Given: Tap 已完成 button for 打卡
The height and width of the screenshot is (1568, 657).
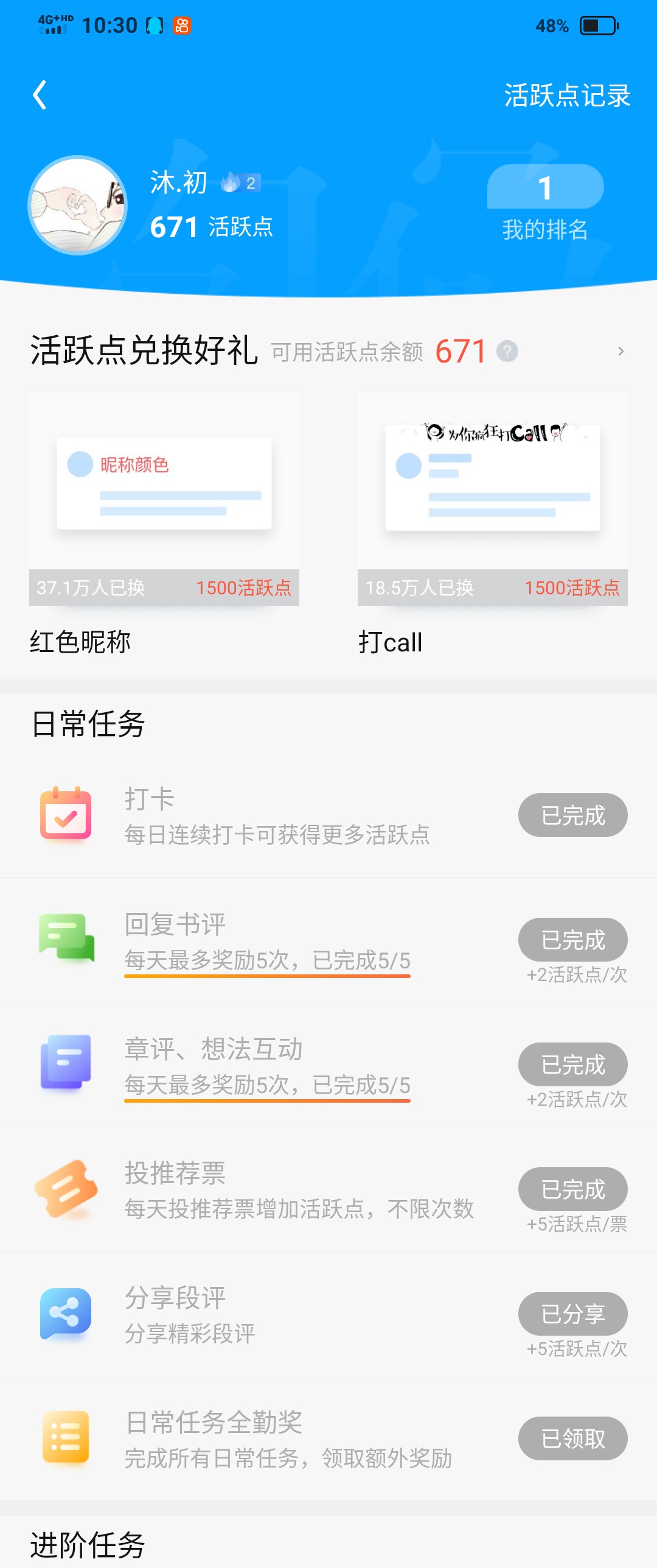Looking at the screenshot, I should click(x=572, y=815).
